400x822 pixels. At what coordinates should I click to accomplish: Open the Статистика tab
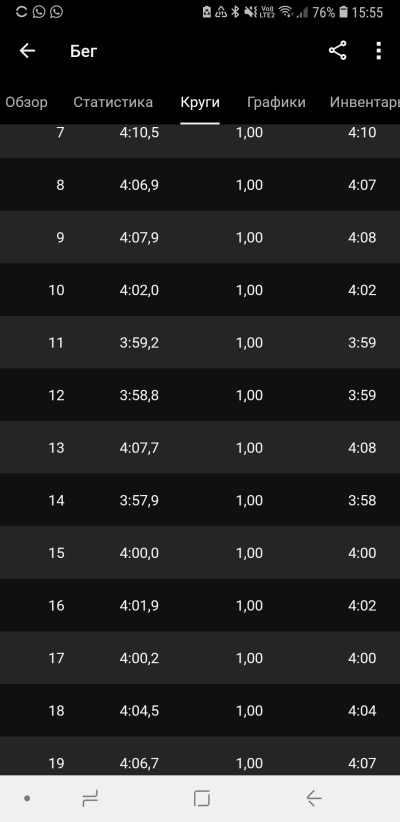click(113, 102)
